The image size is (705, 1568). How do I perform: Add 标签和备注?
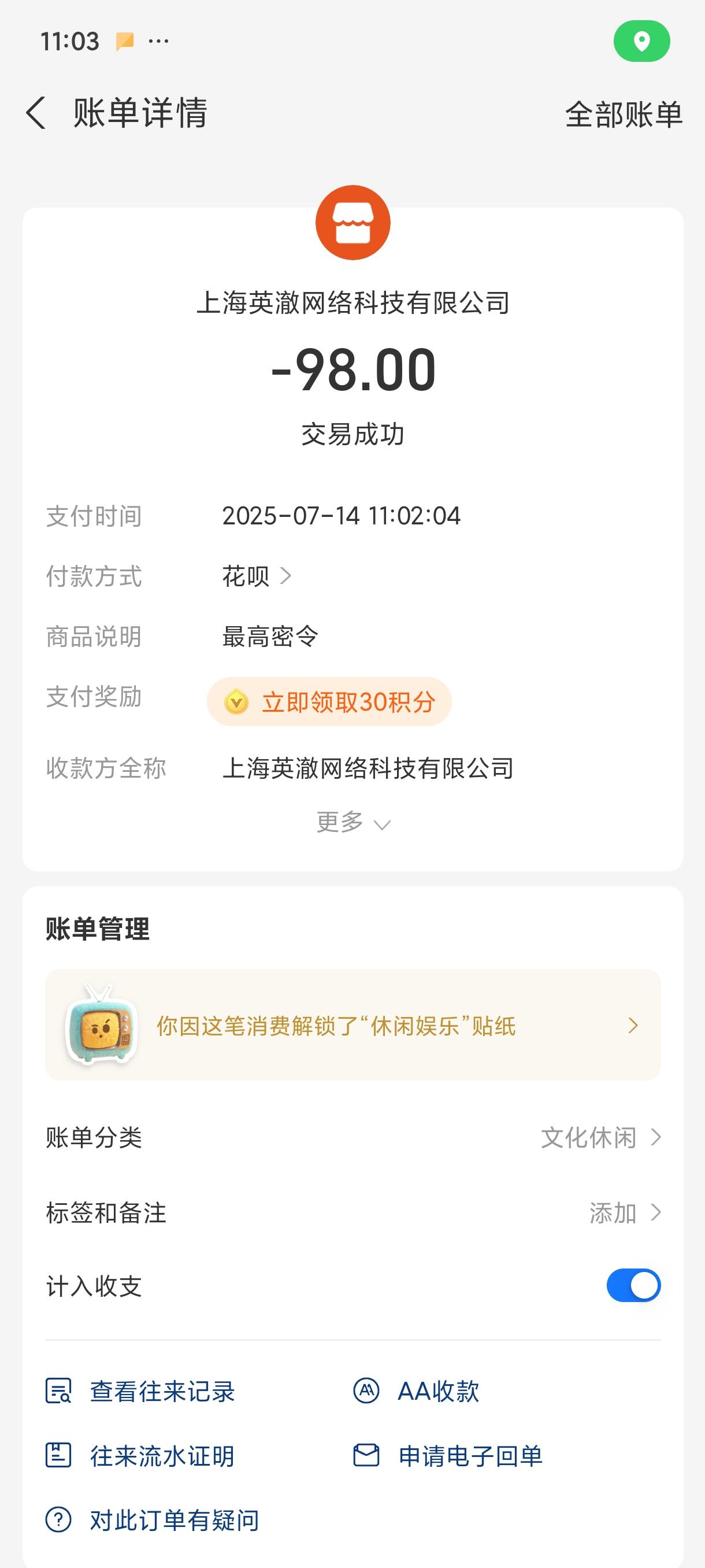(353, 1213)
